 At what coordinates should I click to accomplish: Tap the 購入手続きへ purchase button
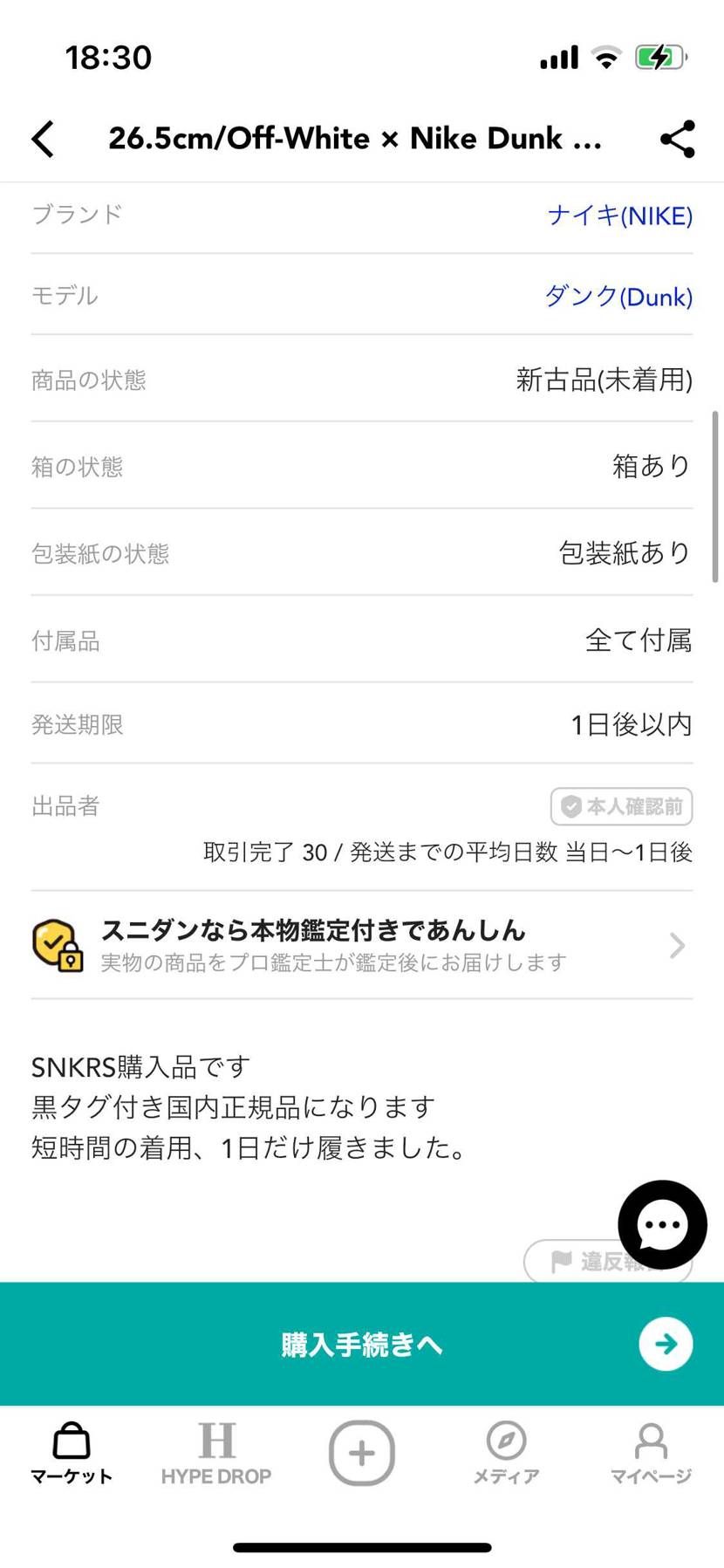pyautogui.click(x=362, y=1345)
